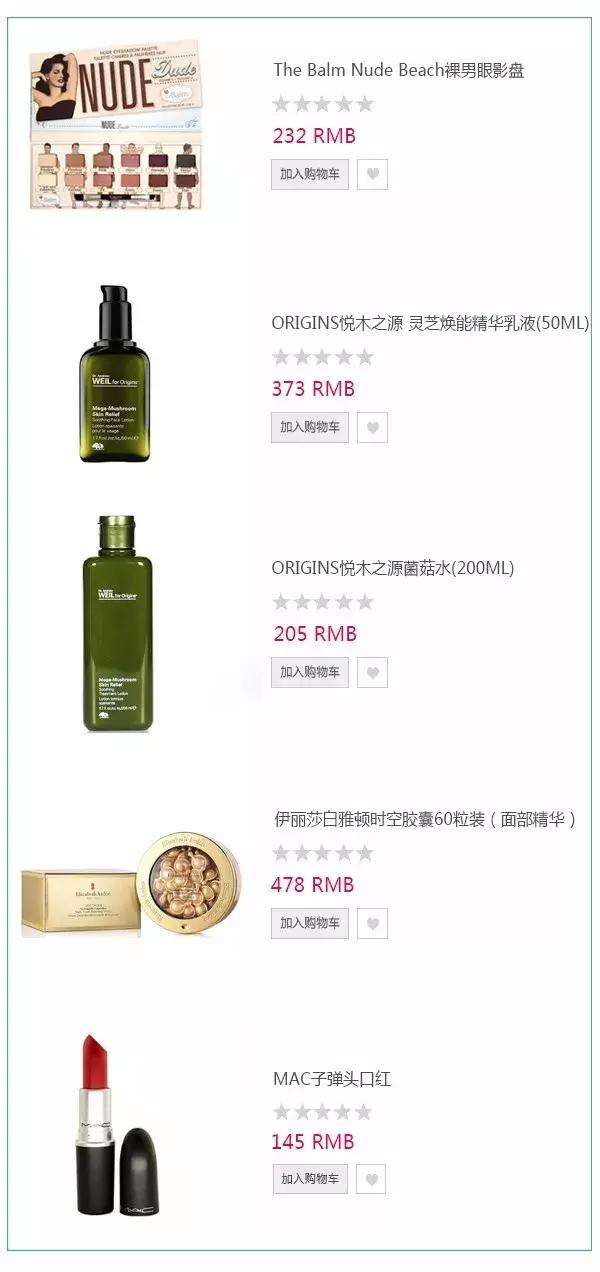Add The Balm Nude palette to cart

309,174
